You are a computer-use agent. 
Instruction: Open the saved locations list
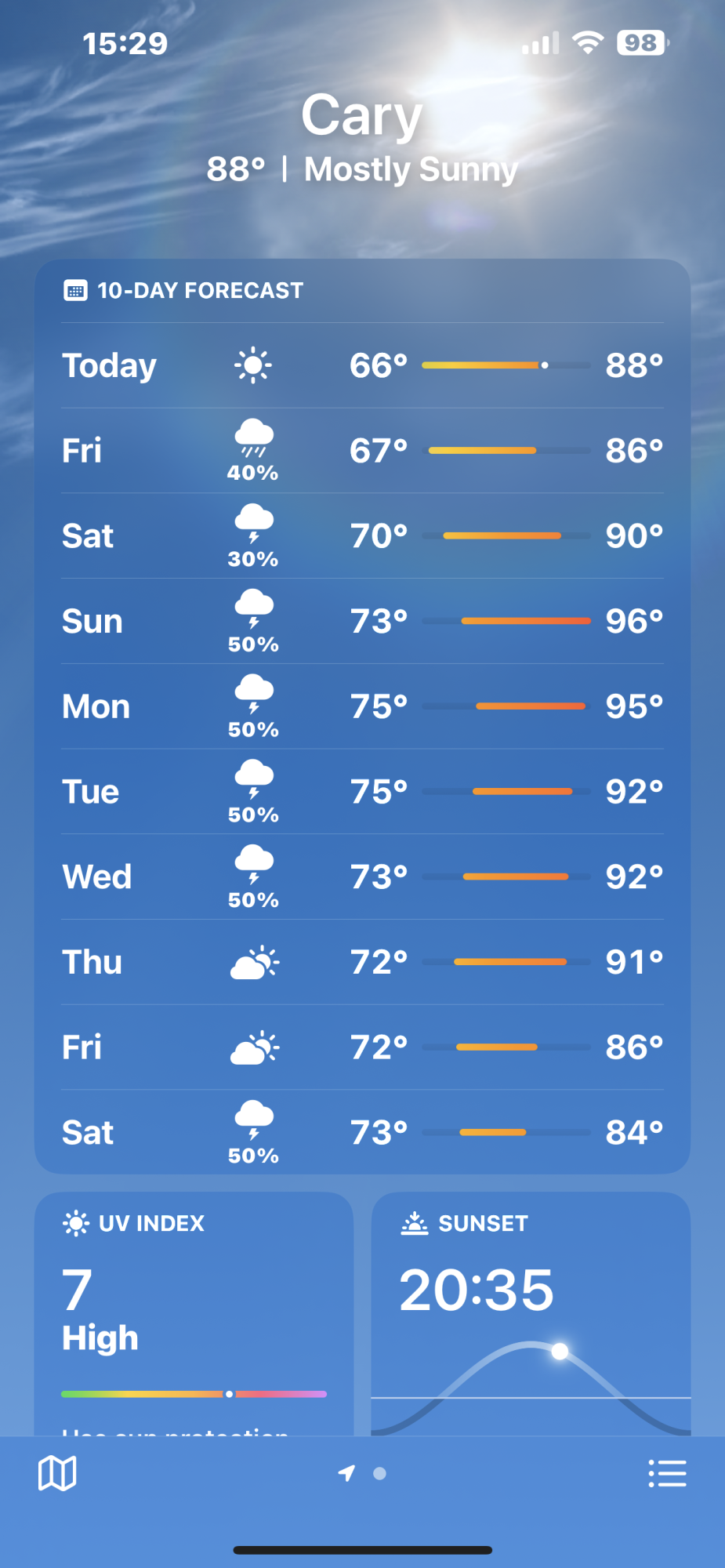click(667, 1474)
